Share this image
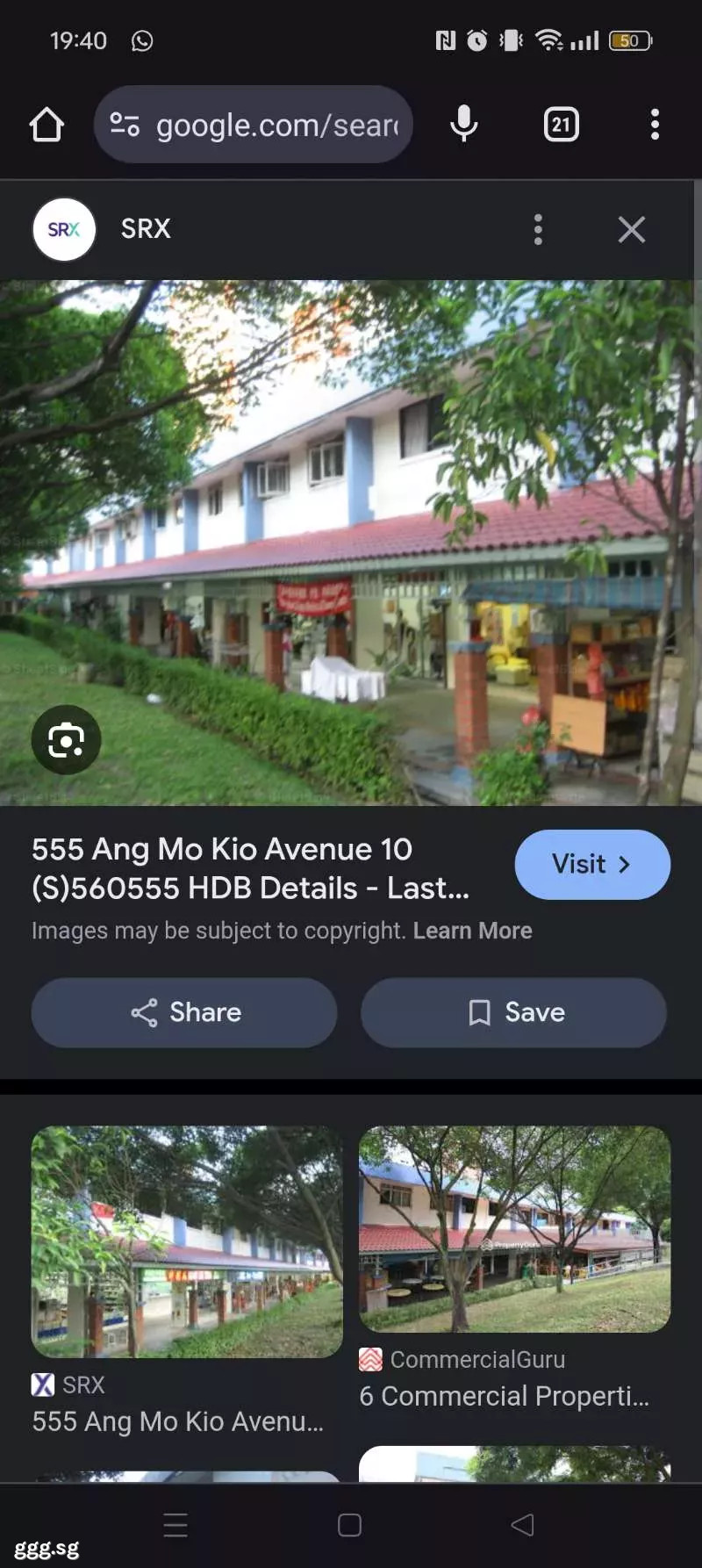Viewport: 702px width, 1568px height. (x=184, y=1012)
